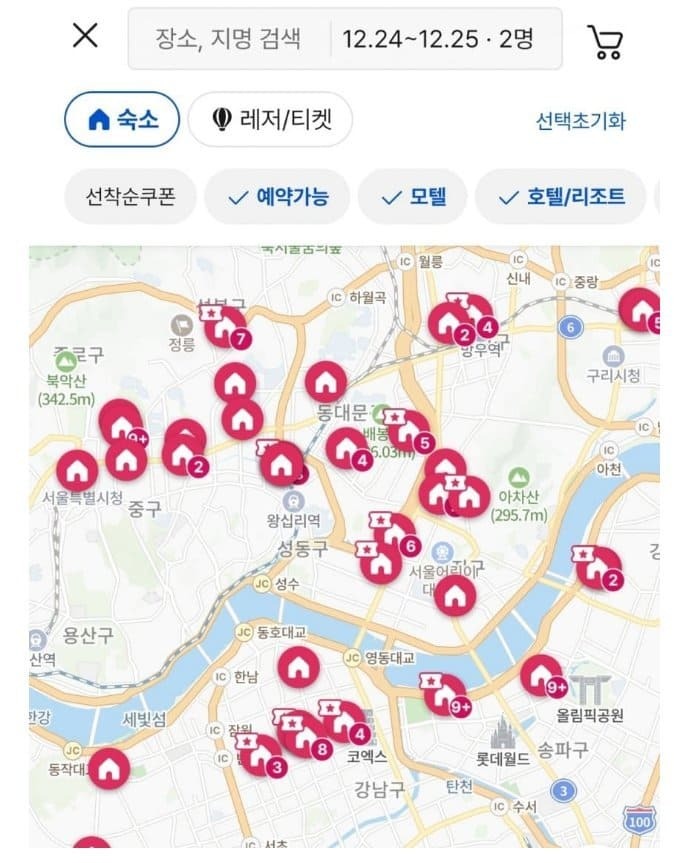Open the lodging pin near 한남
694x863 pixels.
(x=297, y=666)
